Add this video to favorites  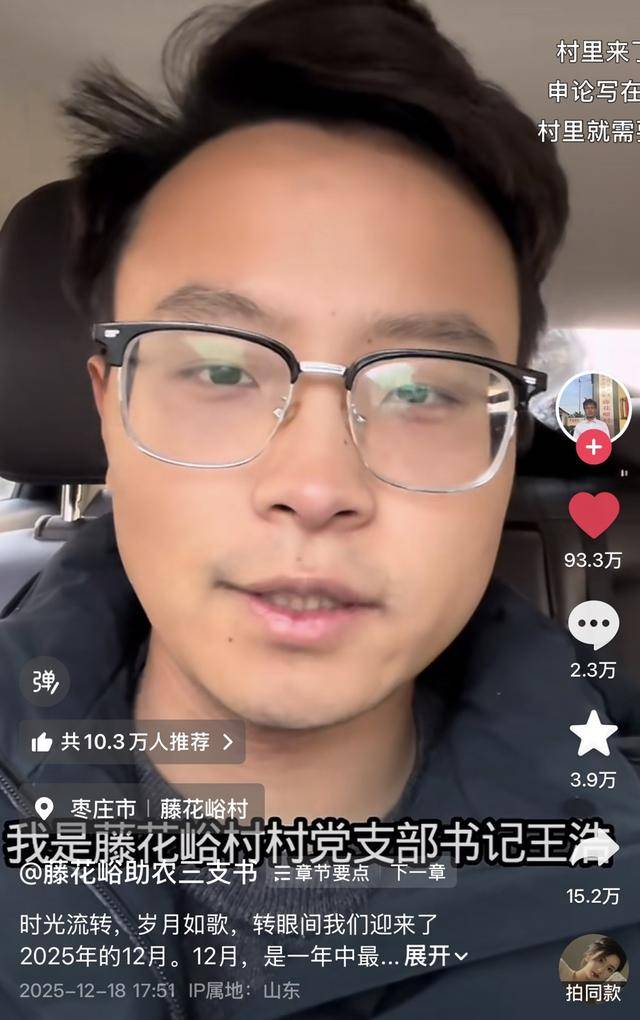[593, 734]
